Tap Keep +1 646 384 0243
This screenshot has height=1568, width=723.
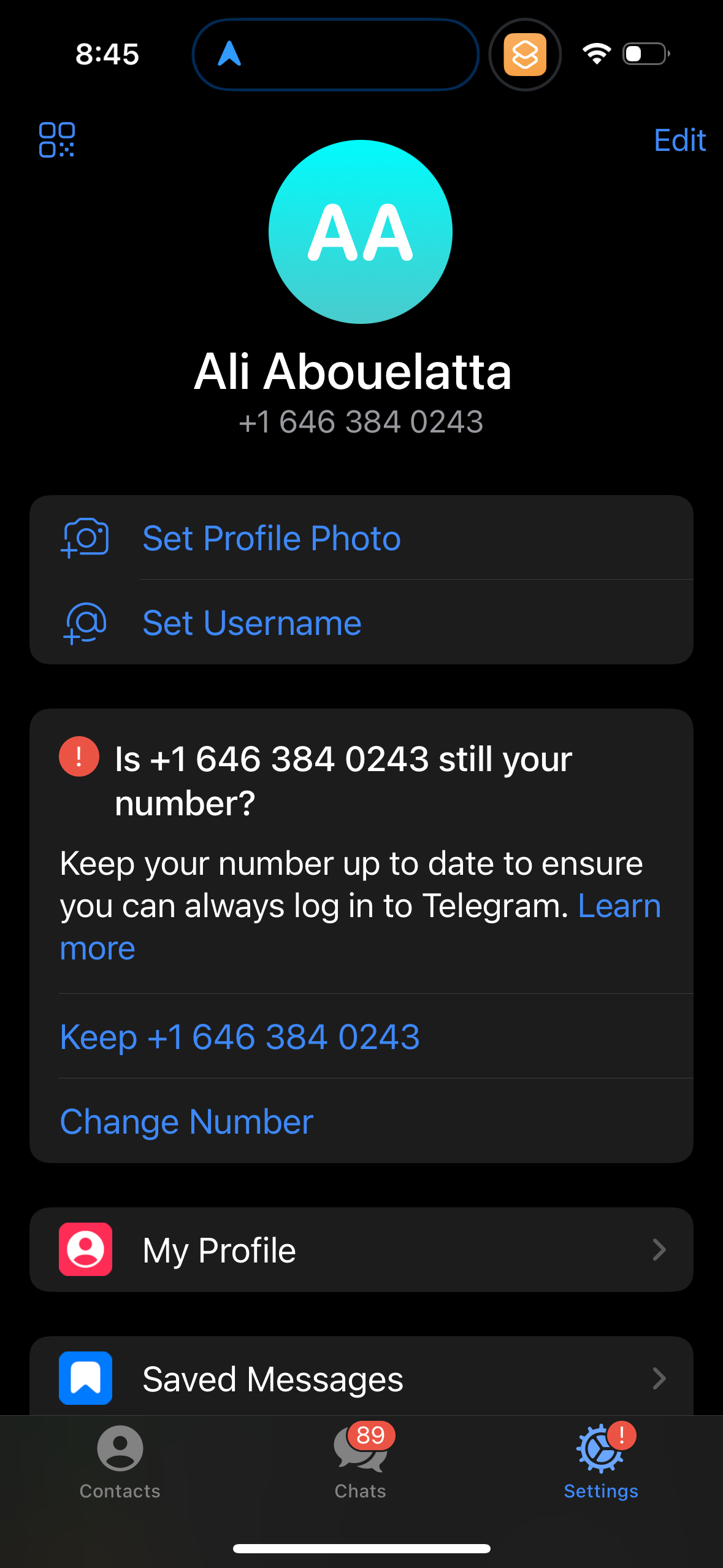(239, 1036)
